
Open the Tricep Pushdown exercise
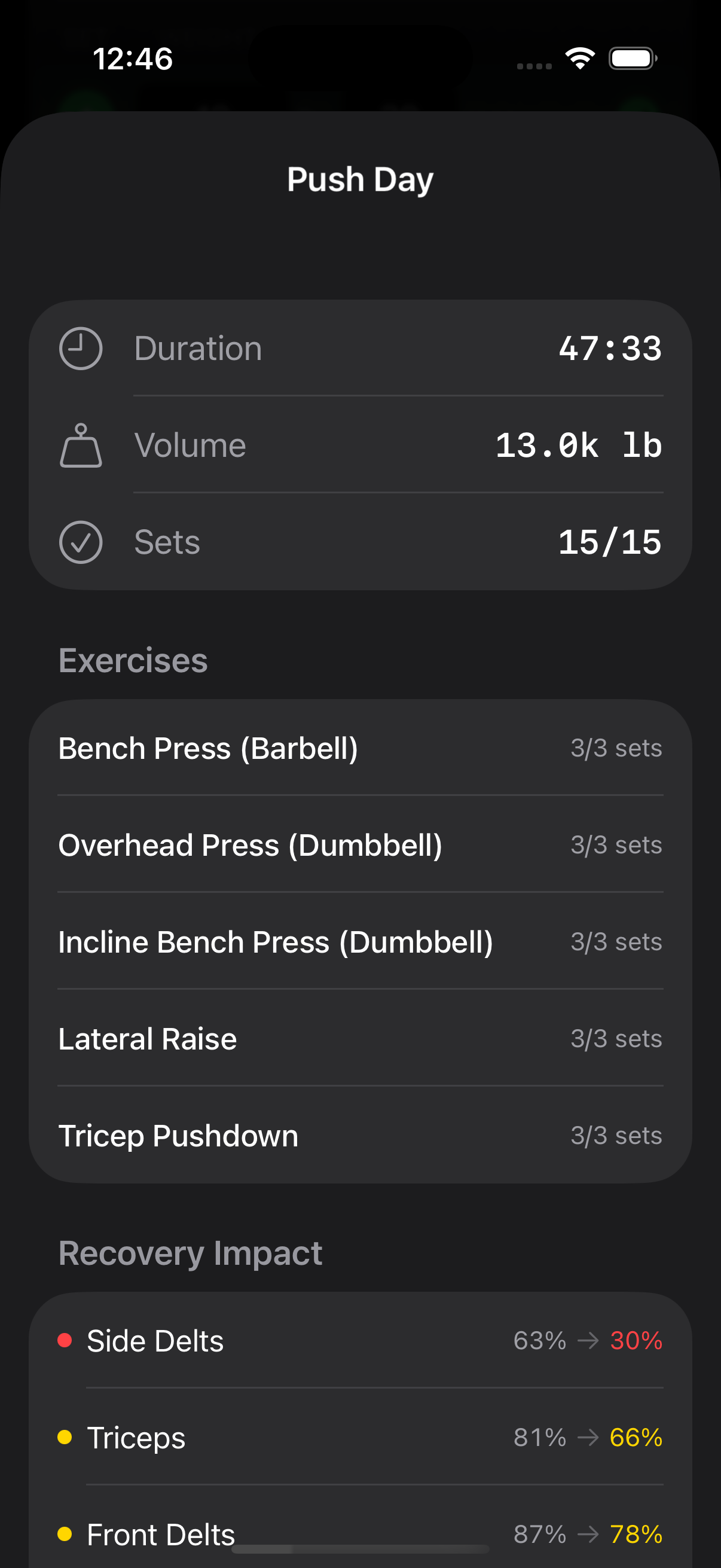tap(360, 1135)
